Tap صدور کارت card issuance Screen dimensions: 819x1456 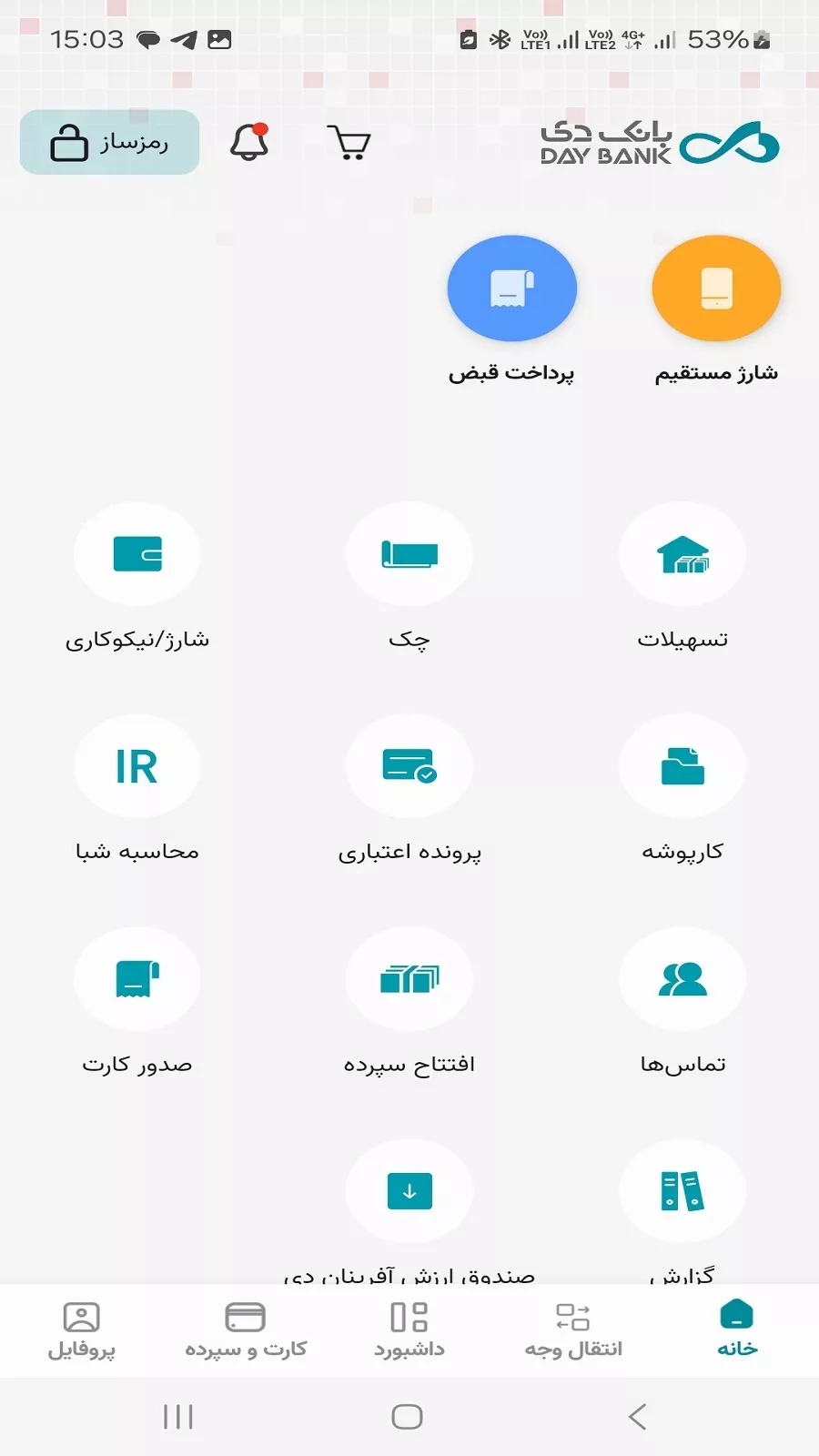point(137,980)
